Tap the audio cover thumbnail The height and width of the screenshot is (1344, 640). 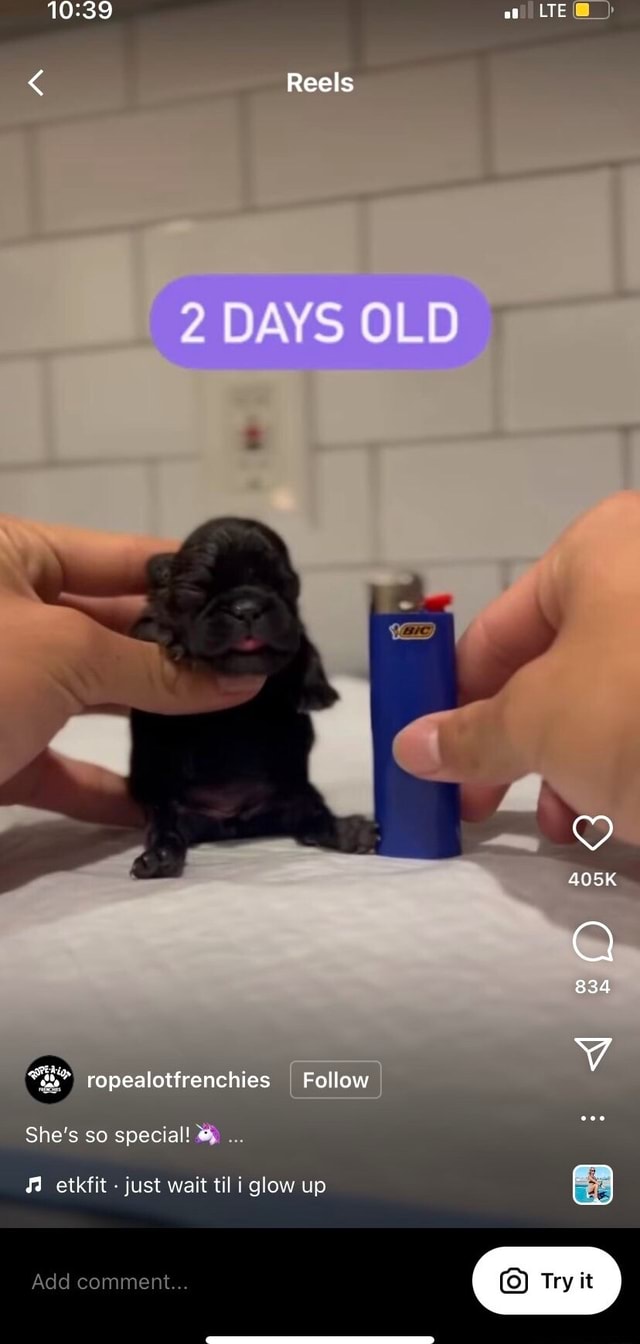[x=593, y=1185]
